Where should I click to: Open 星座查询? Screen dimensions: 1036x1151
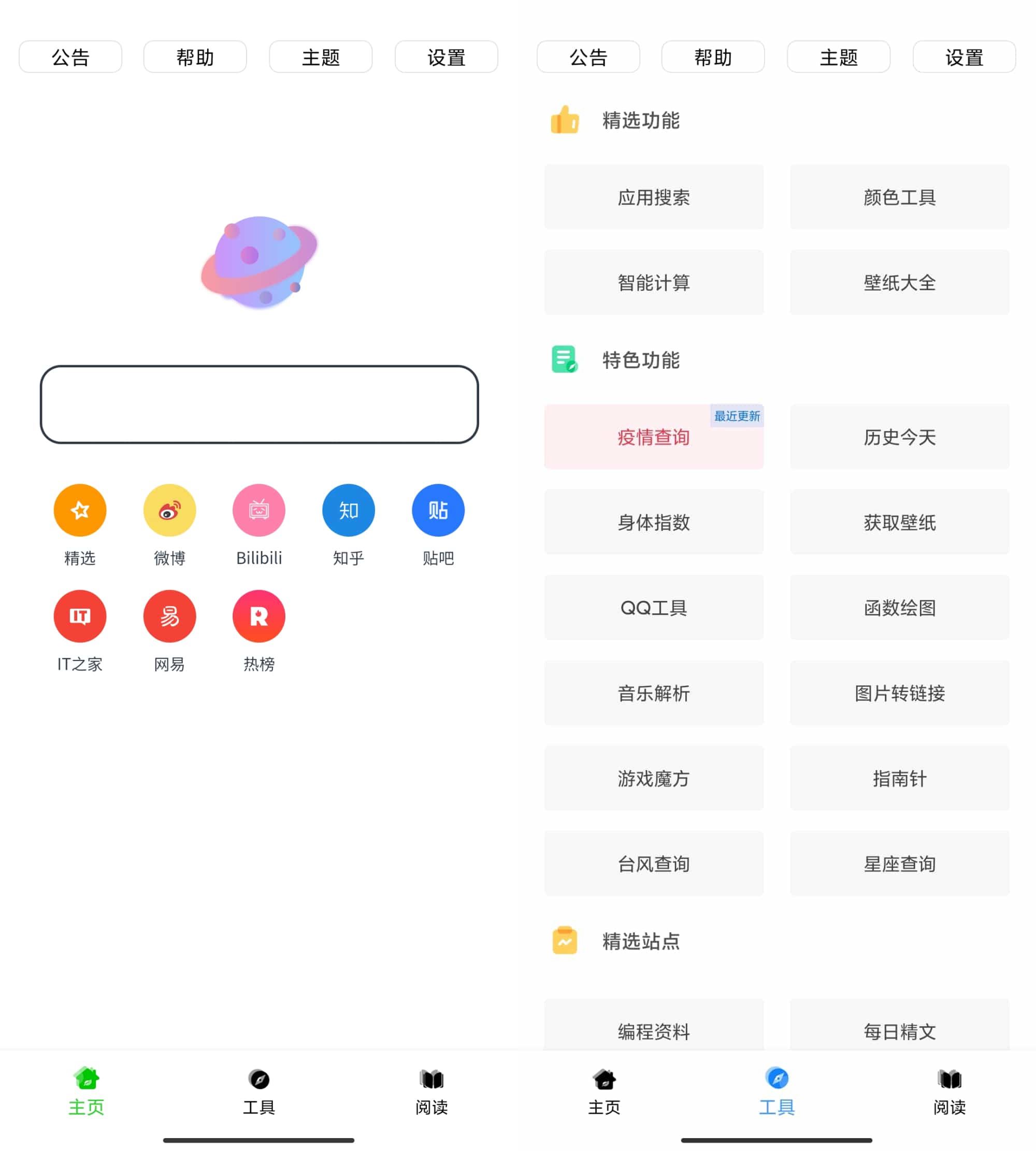(x=899, y=864)
